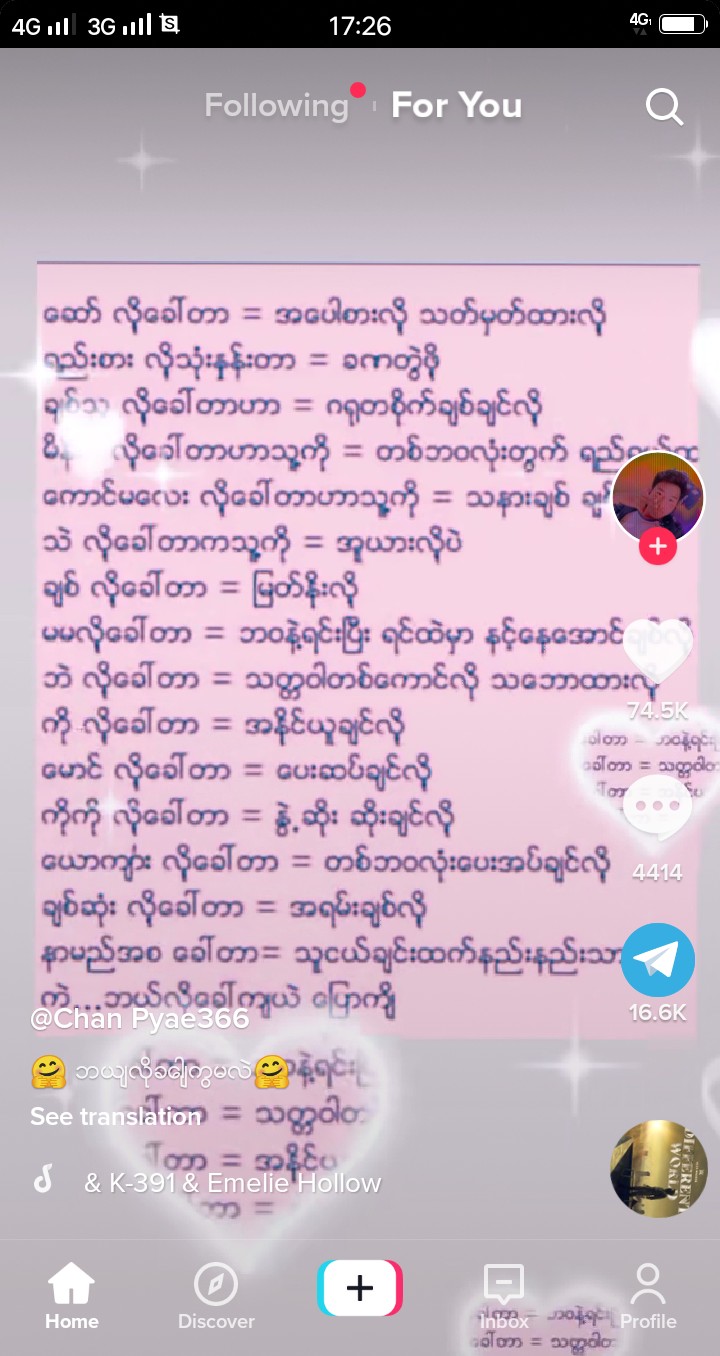
Task: Open the K-391 & Emelie Hollow sound
Action: (x=232, y=1183)
